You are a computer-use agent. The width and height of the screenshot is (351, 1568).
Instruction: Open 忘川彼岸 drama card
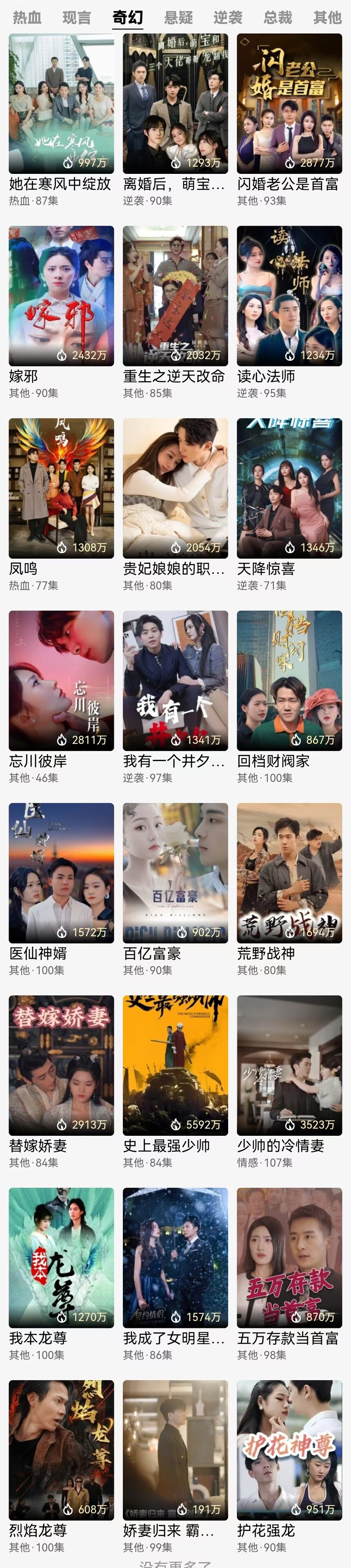[61, 680]
